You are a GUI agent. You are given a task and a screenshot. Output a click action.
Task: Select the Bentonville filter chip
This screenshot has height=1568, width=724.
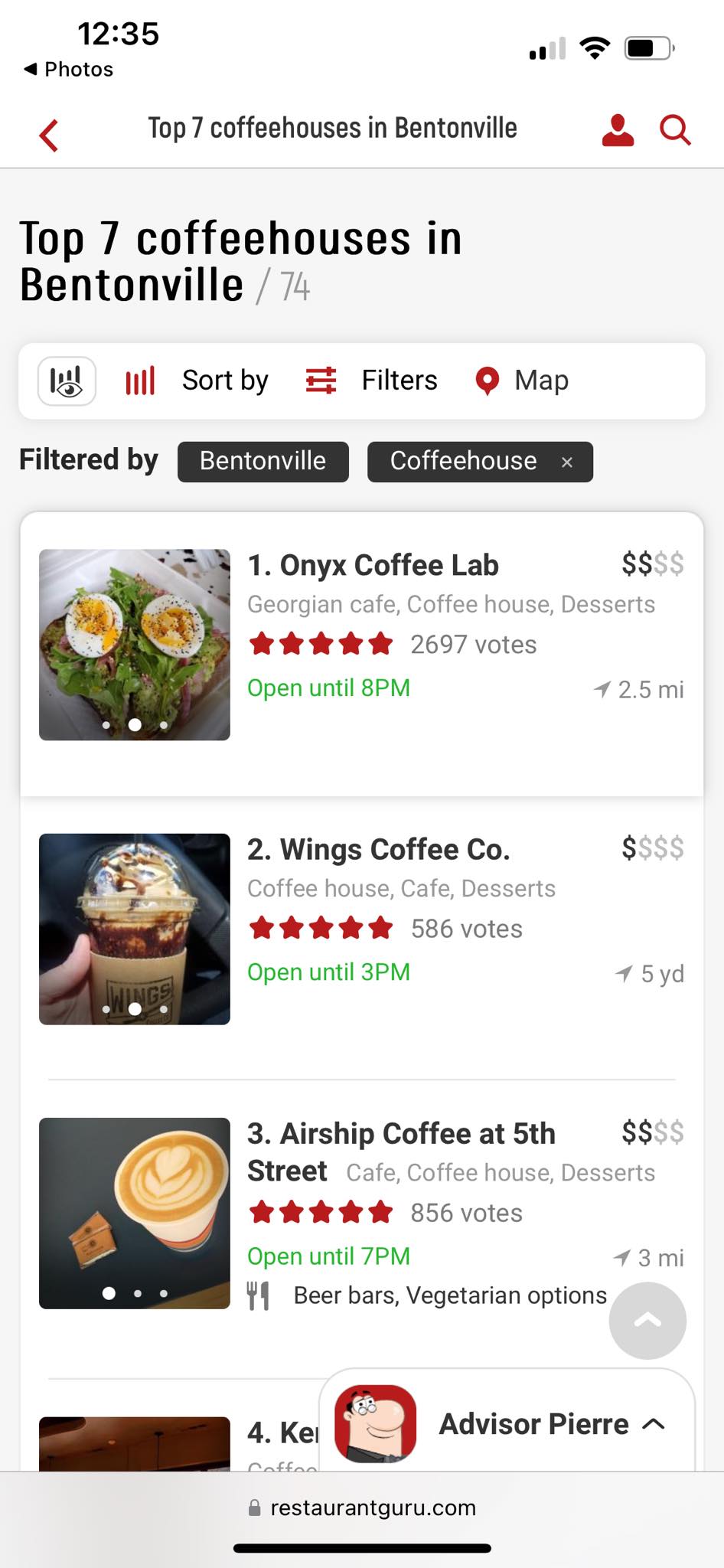[x=263, y=461]
